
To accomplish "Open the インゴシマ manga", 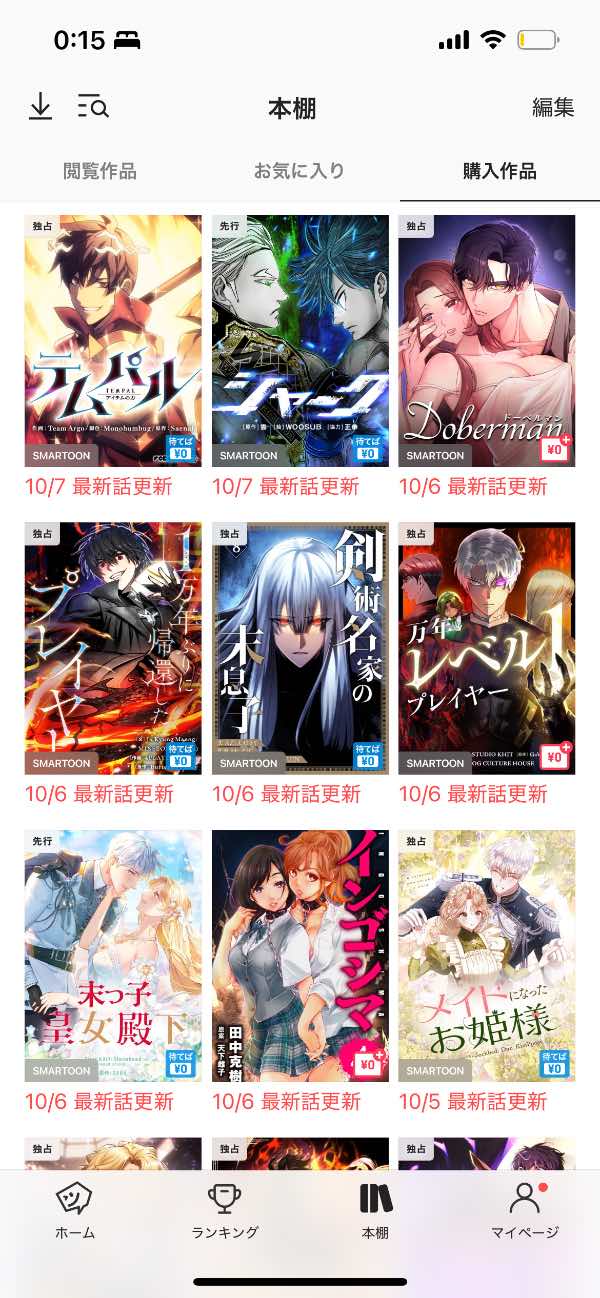I will [x=300, y=955].
